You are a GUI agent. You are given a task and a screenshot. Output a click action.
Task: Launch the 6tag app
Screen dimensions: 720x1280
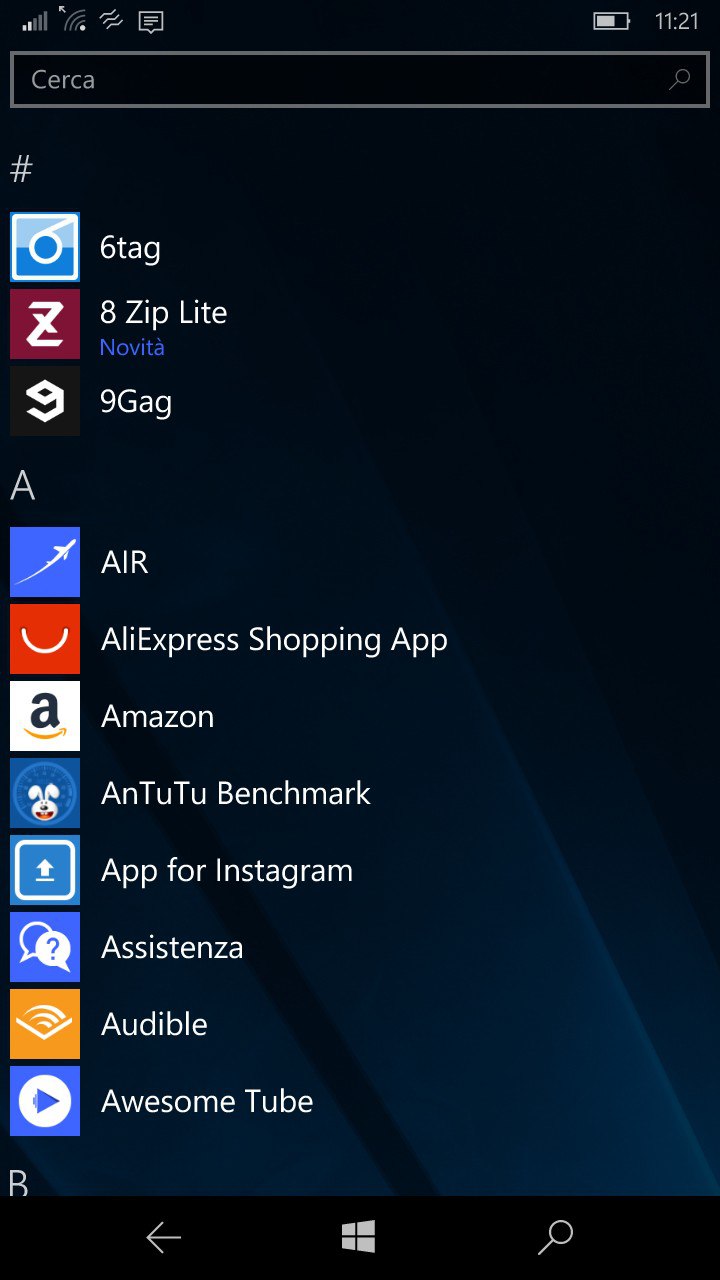point(360,246)
